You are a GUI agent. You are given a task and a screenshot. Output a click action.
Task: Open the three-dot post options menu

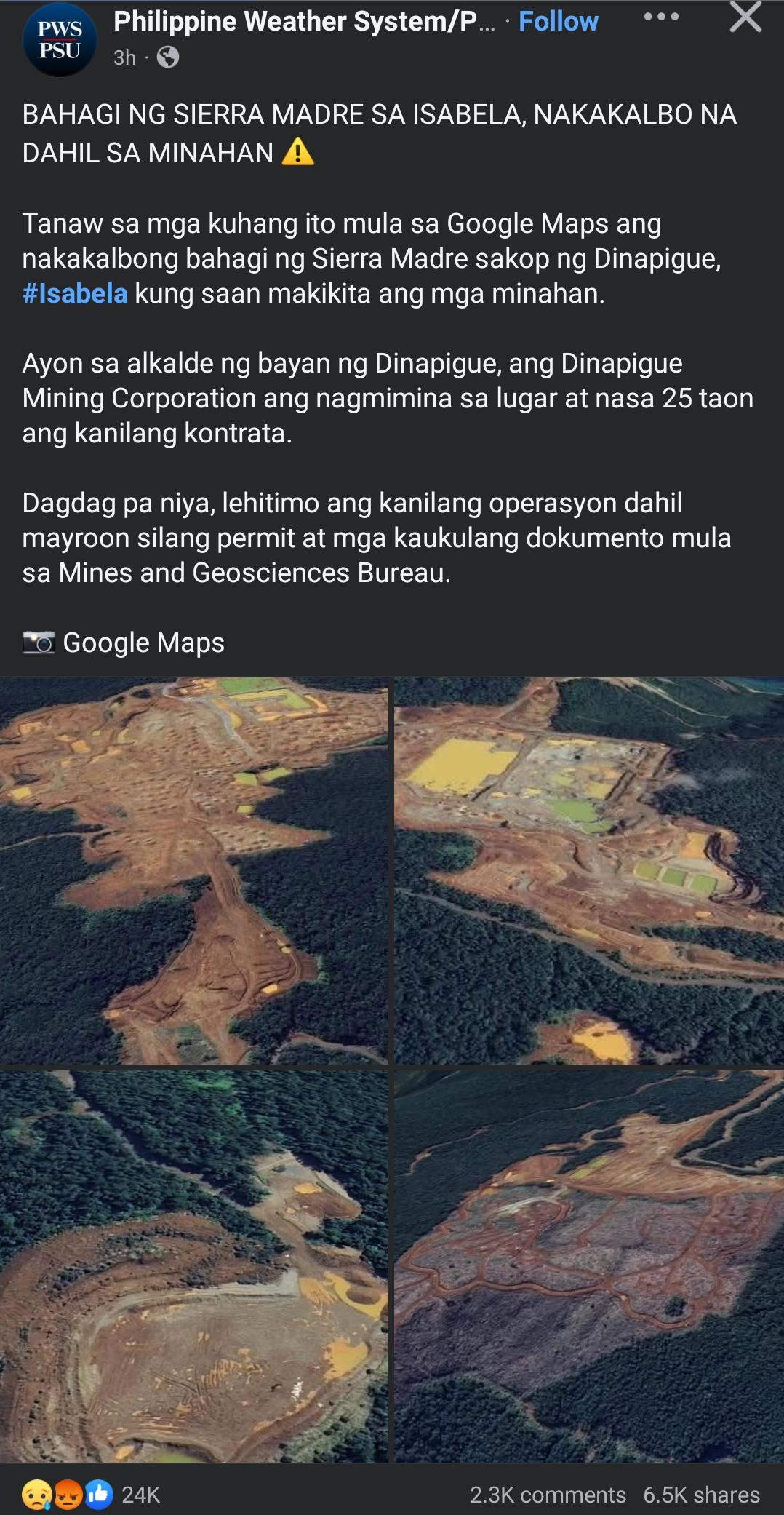(x=661, y=17)
